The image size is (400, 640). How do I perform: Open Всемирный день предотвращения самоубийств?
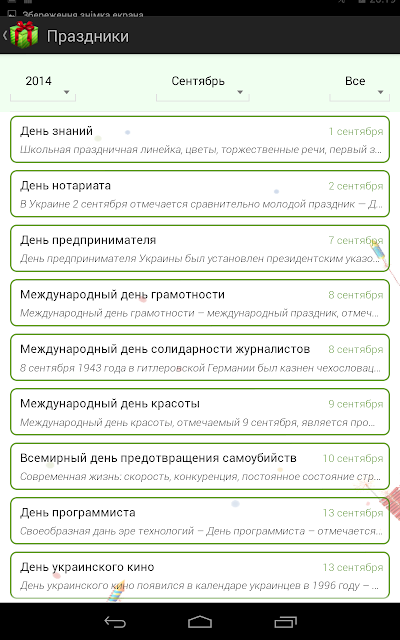(x=200, y=466)
